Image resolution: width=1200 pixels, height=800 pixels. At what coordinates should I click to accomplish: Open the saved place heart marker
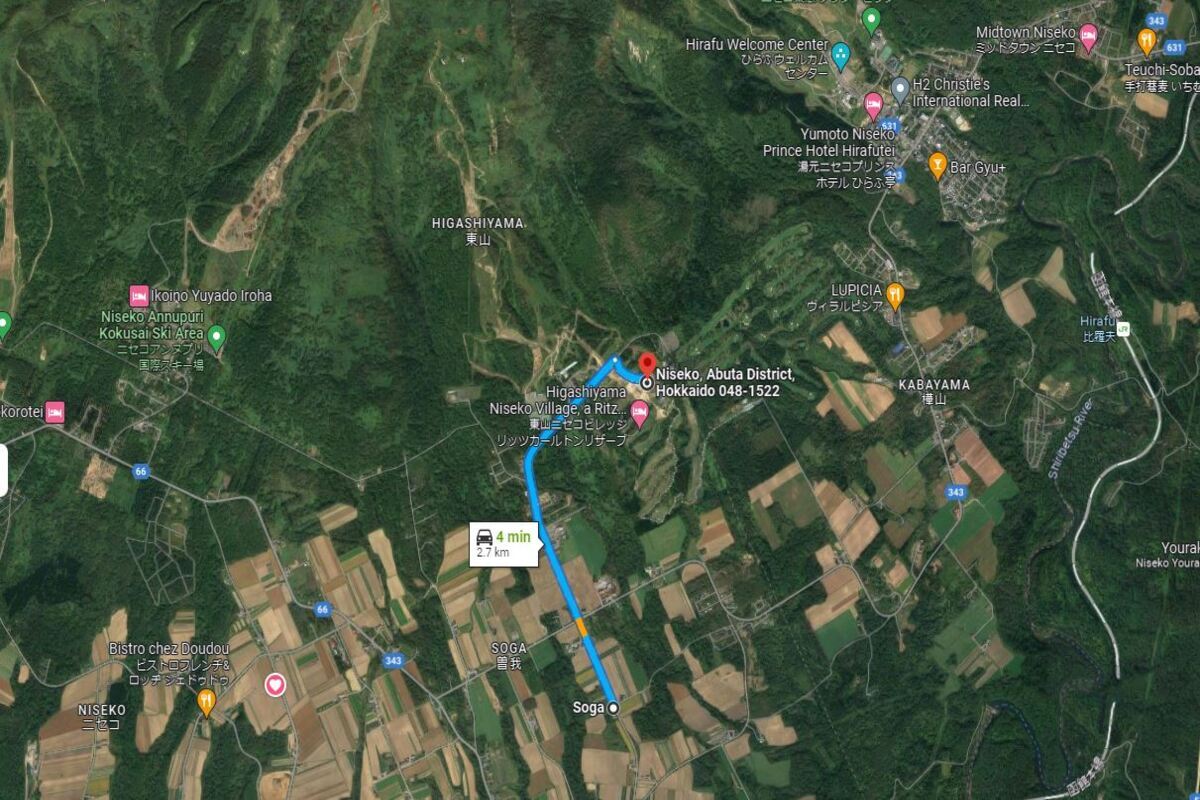coord(276,686)
